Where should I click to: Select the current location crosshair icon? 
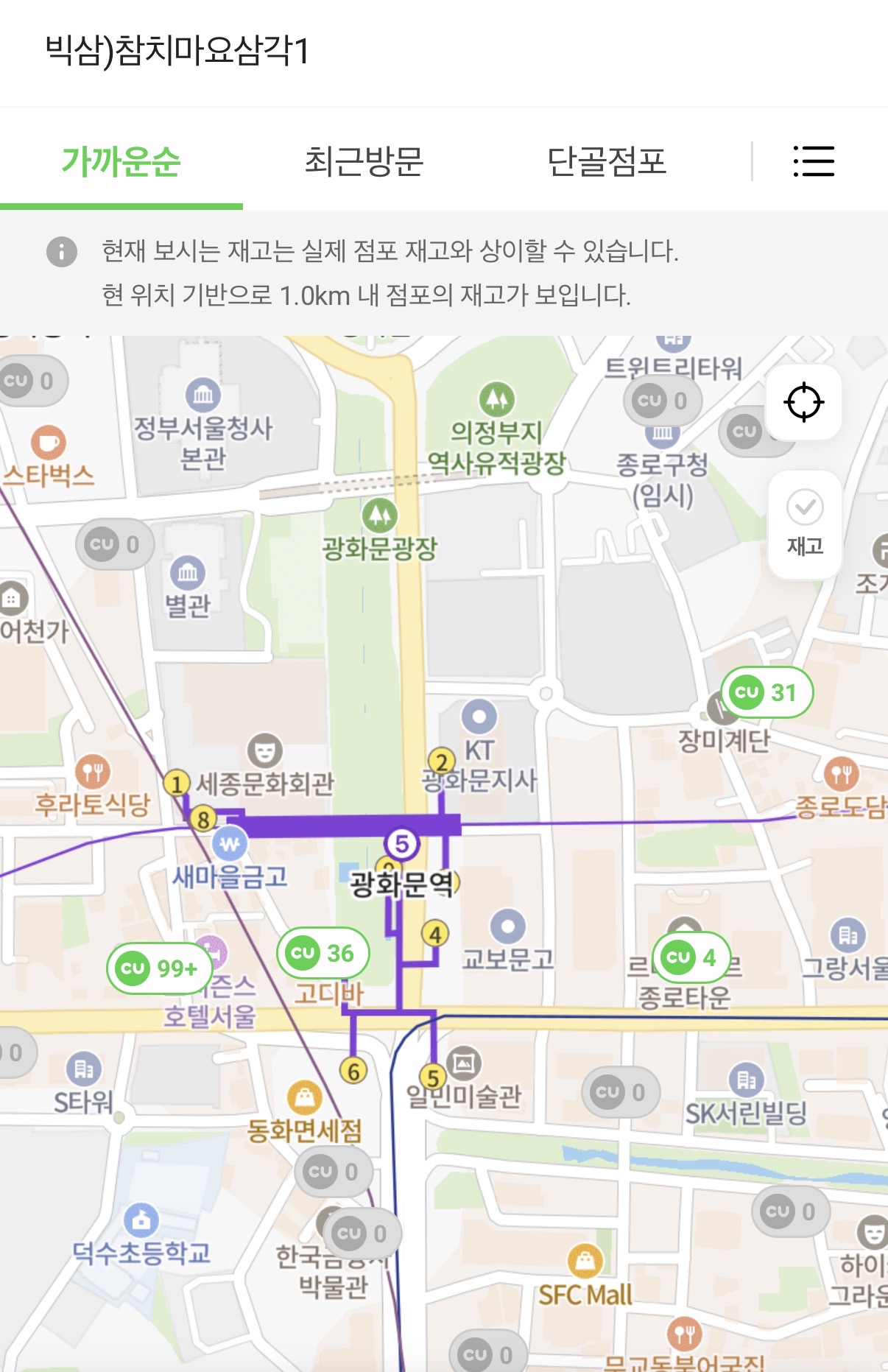pos(804,401)
